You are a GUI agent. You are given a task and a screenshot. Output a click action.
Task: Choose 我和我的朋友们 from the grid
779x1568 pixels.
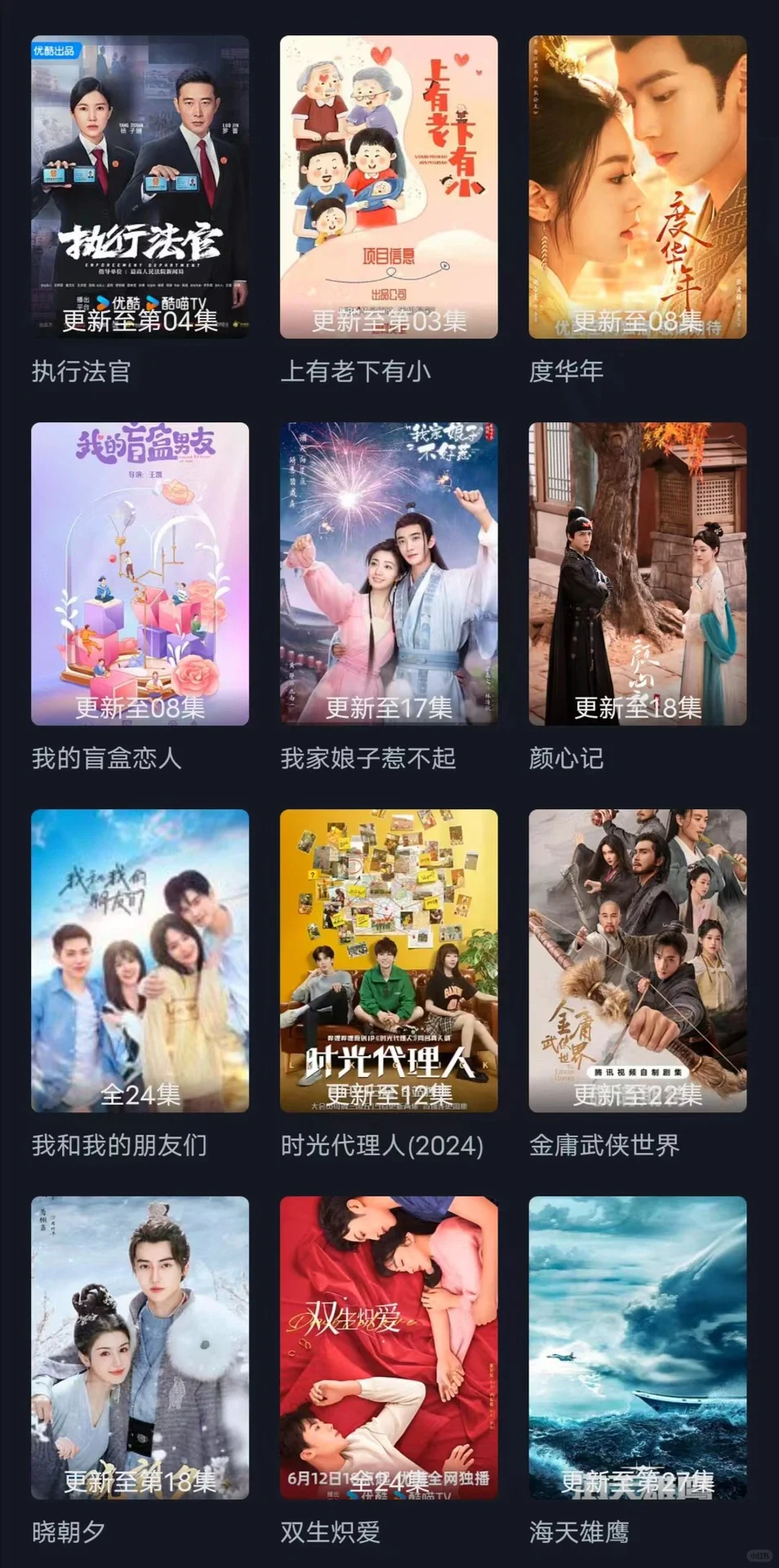140,960
